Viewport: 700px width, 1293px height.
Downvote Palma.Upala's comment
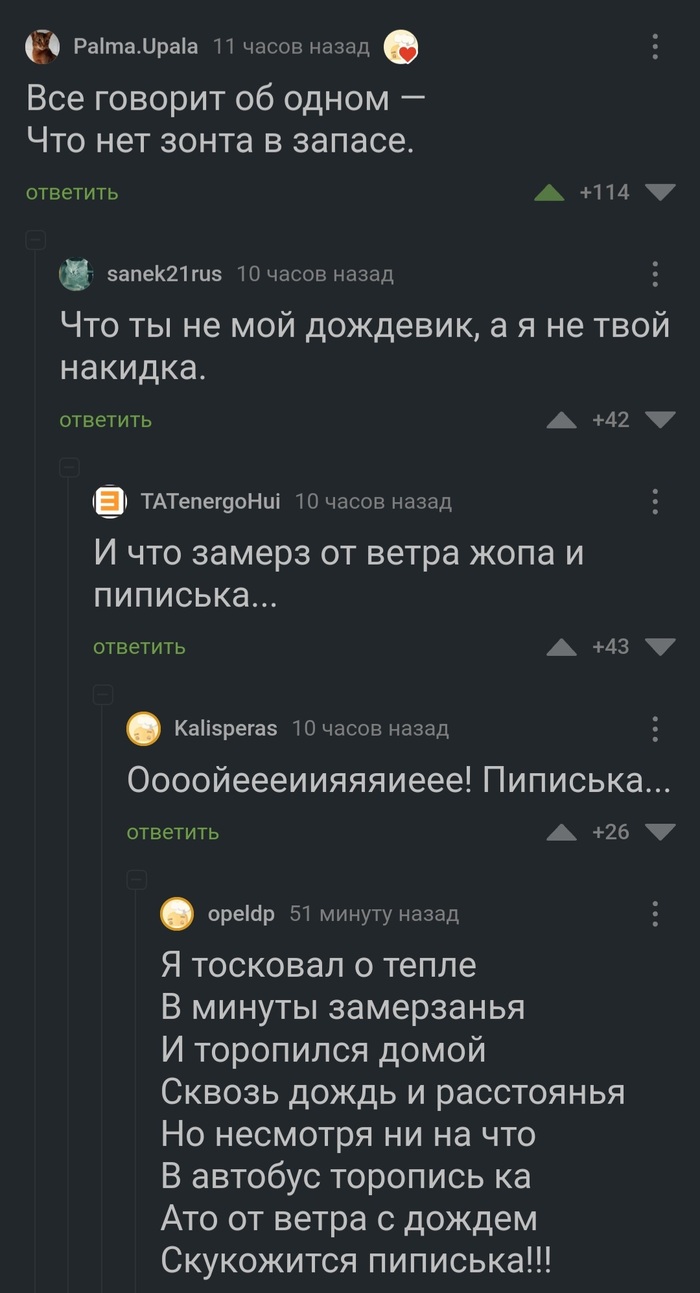[659, 193]
